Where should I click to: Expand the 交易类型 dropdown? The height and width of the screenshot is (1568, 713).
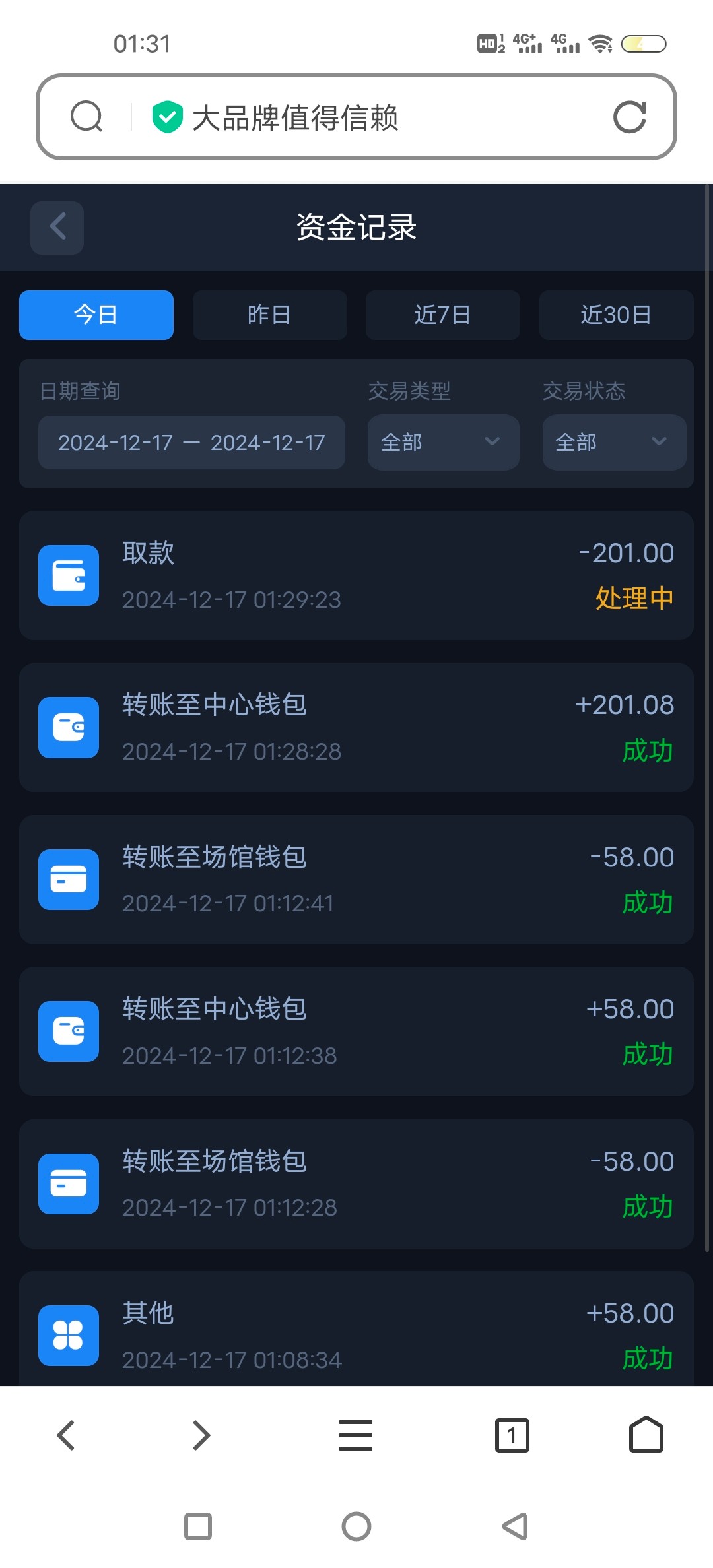[443, 442]
